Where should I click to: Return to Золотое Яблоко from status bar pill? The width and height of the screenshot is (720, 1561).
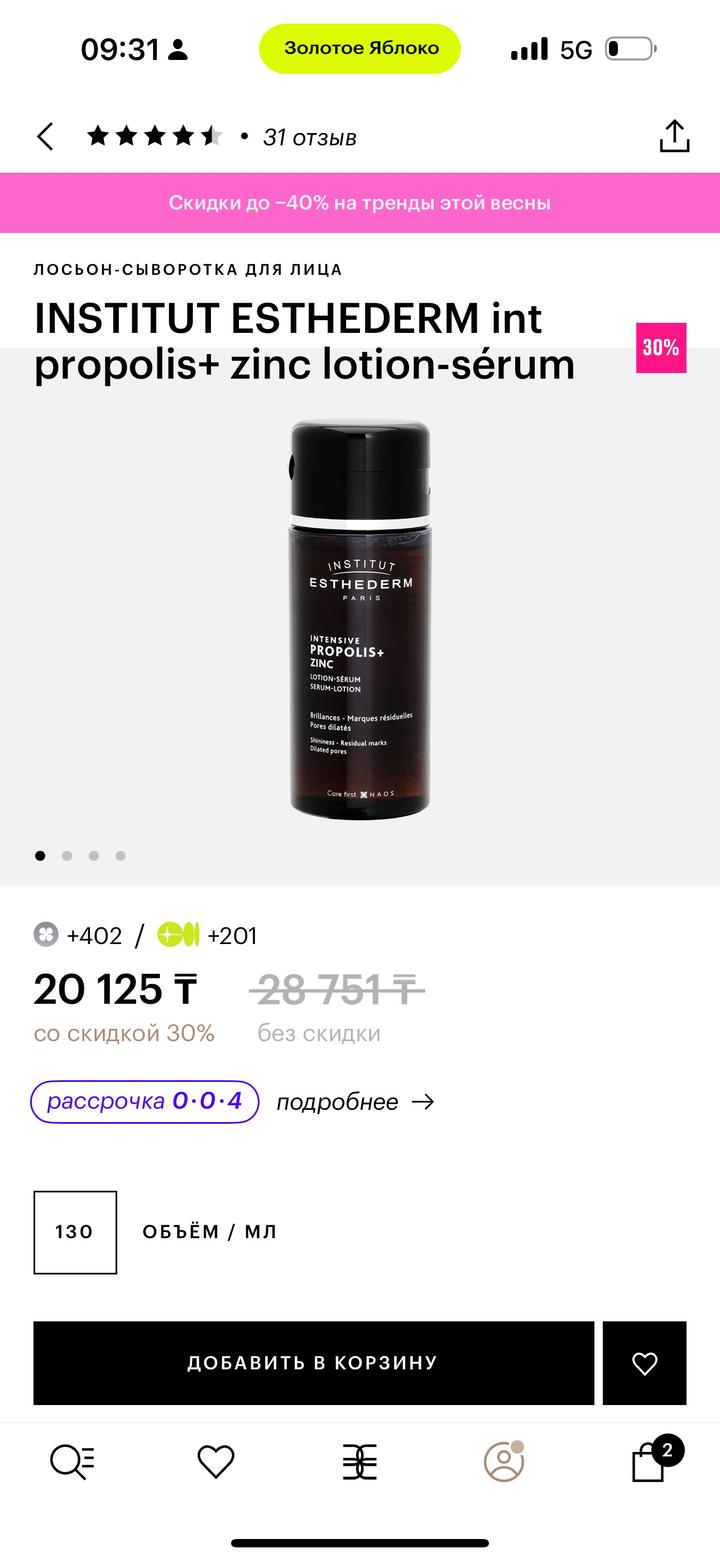[x=360, y=48]
